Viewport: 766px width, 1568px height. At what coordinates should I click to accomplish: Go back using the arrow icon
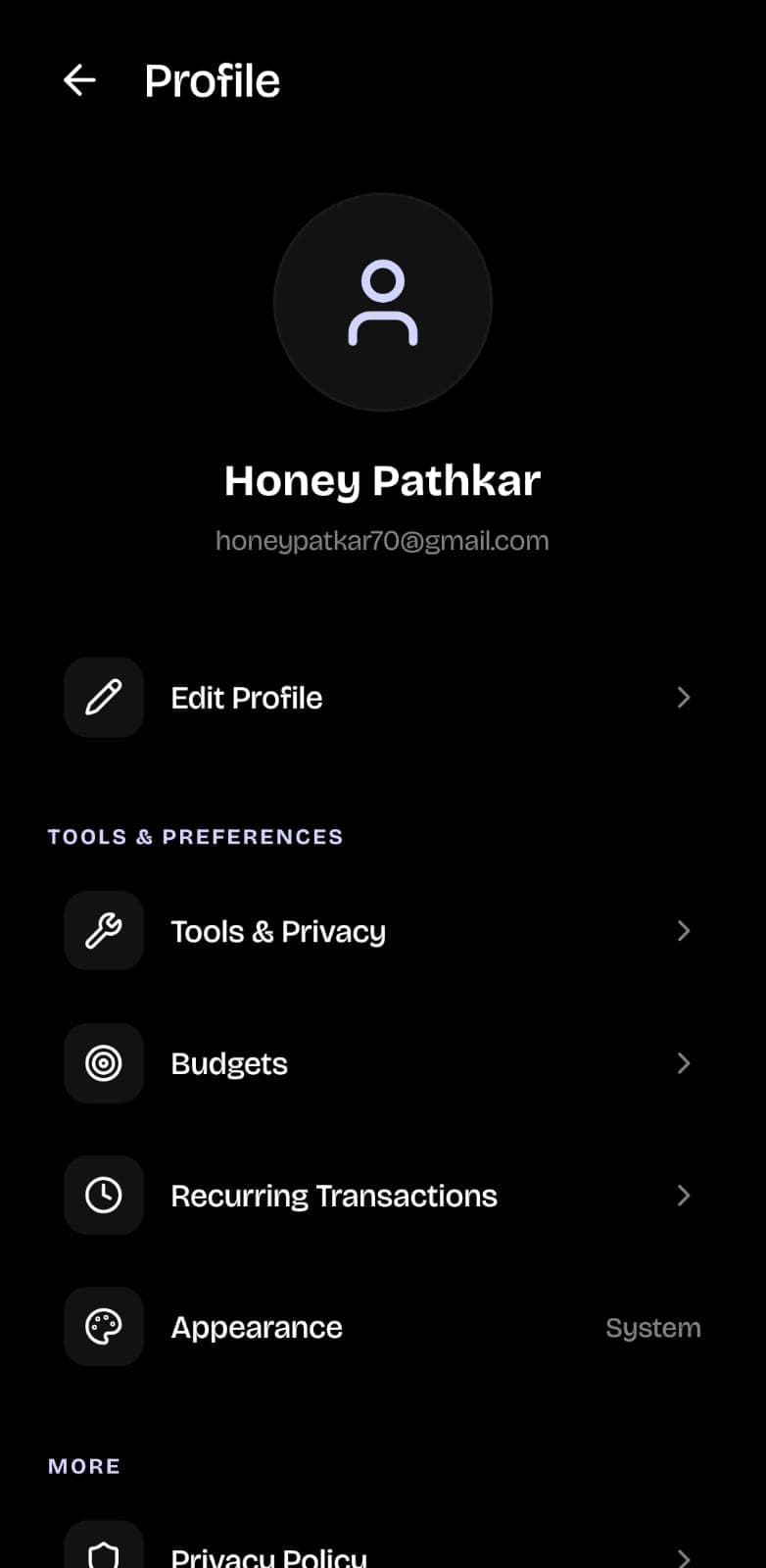79,80
